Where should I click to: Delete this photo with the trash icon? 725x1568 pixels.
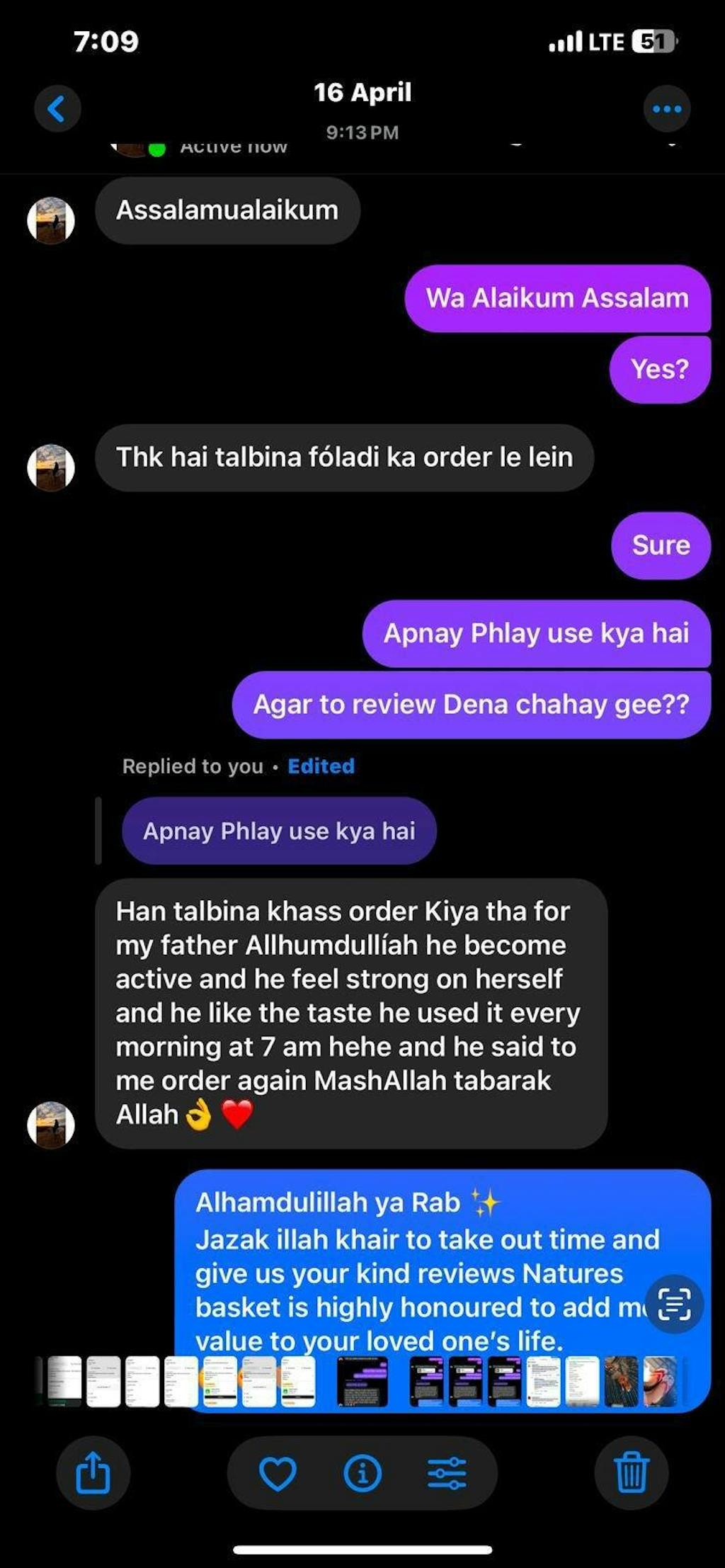[x=631, y=1473]
